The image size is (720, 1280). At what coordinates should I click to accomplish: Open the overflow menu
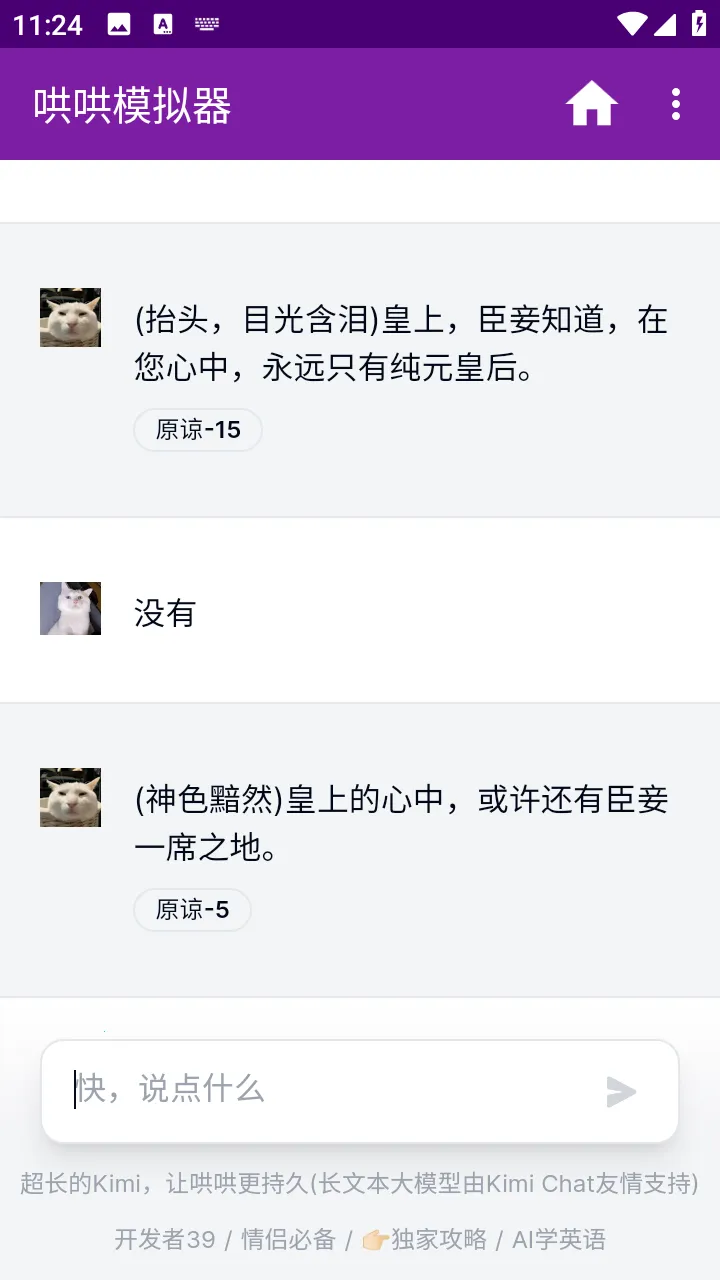pyautogui.click(x=676, y=104)
